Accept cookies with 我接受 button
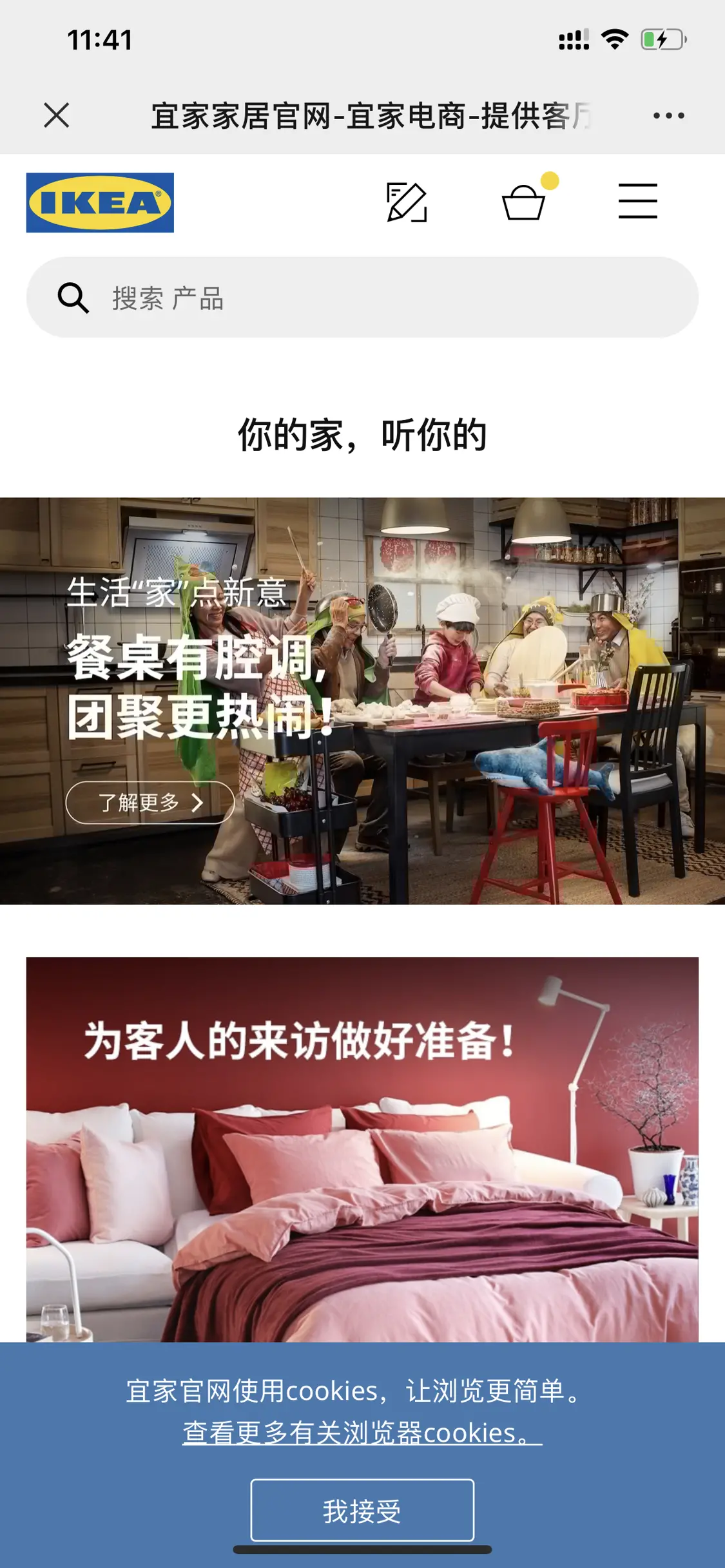This screenshot has width=725, height=1568. 362,1511
